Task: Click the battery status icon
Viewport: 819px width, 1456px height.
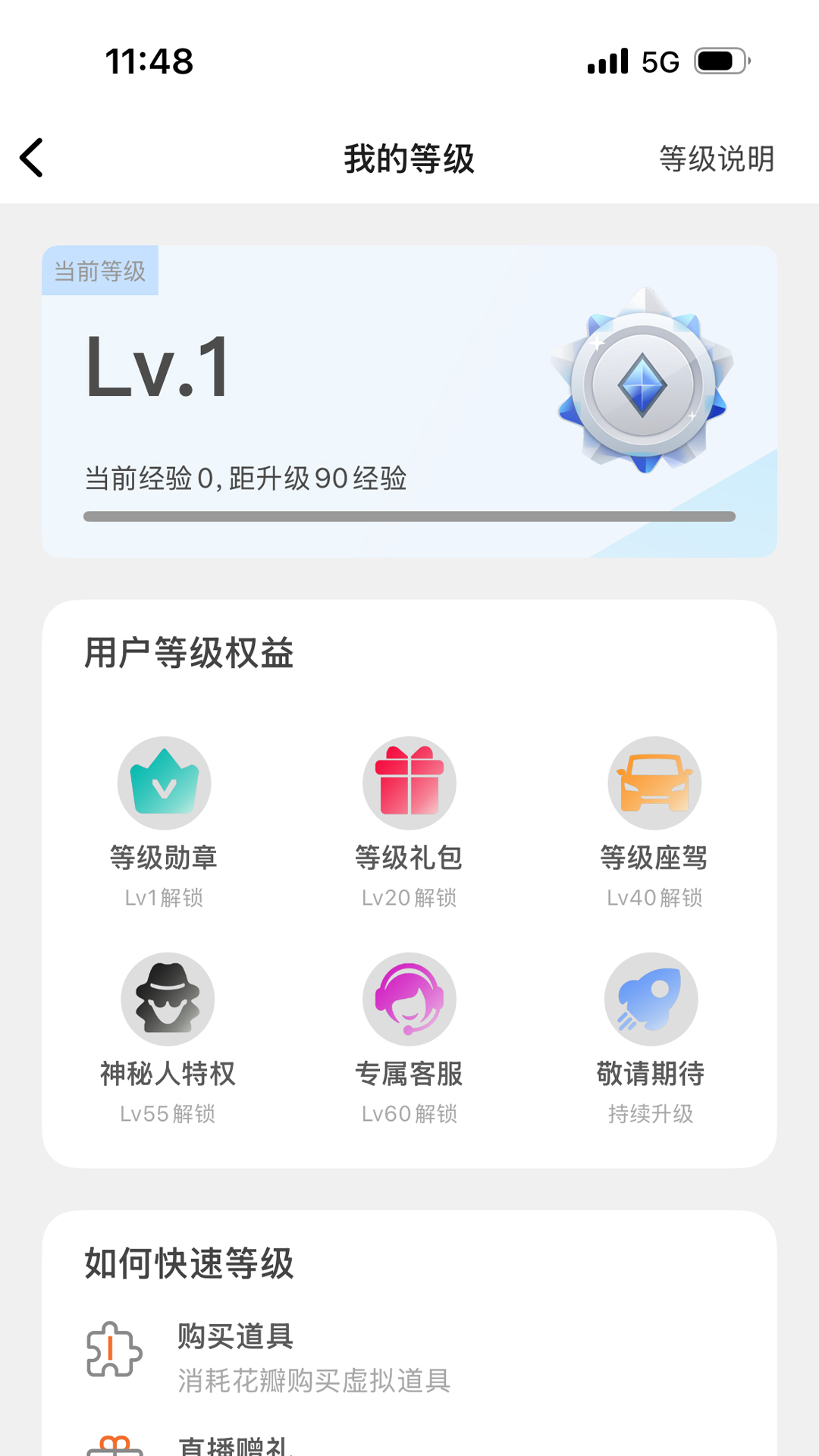Action: [x=721, y=62]
